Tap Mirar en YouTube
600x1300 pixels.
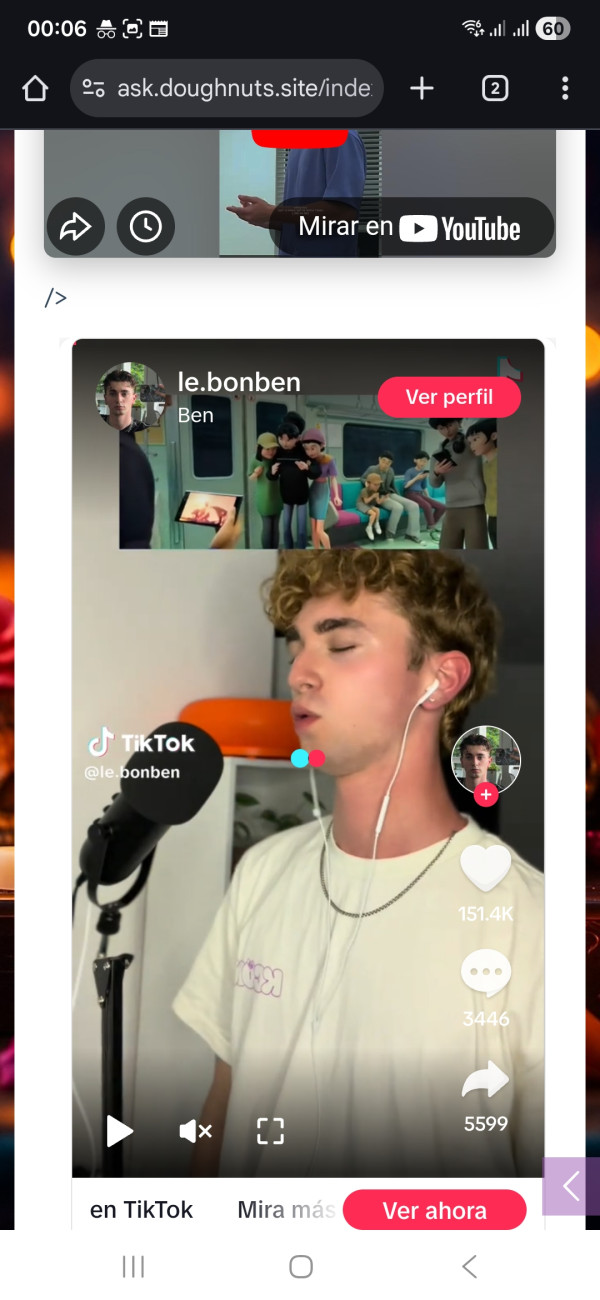click(x=410, y=228)
